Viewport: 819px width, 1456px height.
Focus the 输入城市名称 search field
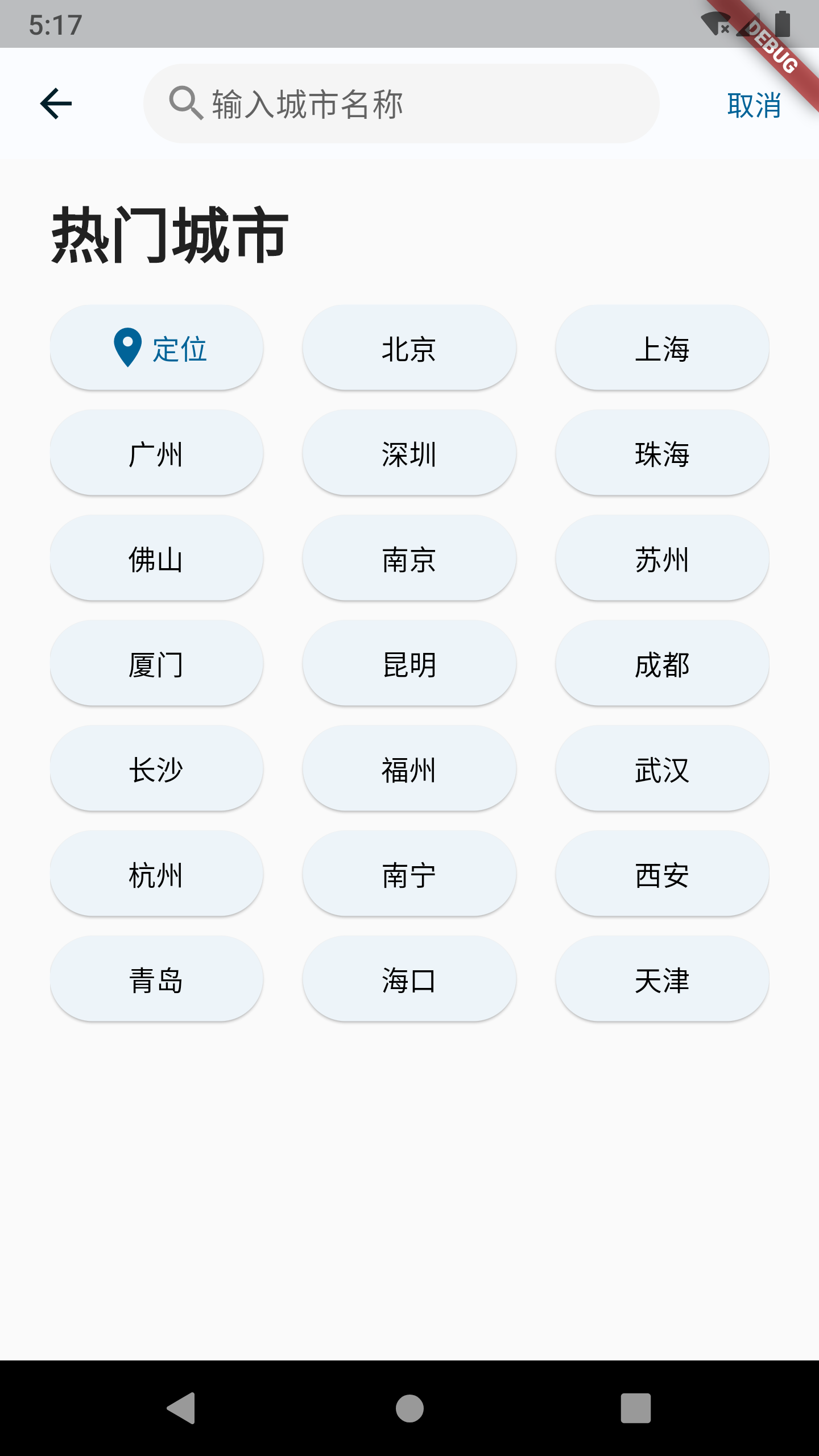point(401,104)
